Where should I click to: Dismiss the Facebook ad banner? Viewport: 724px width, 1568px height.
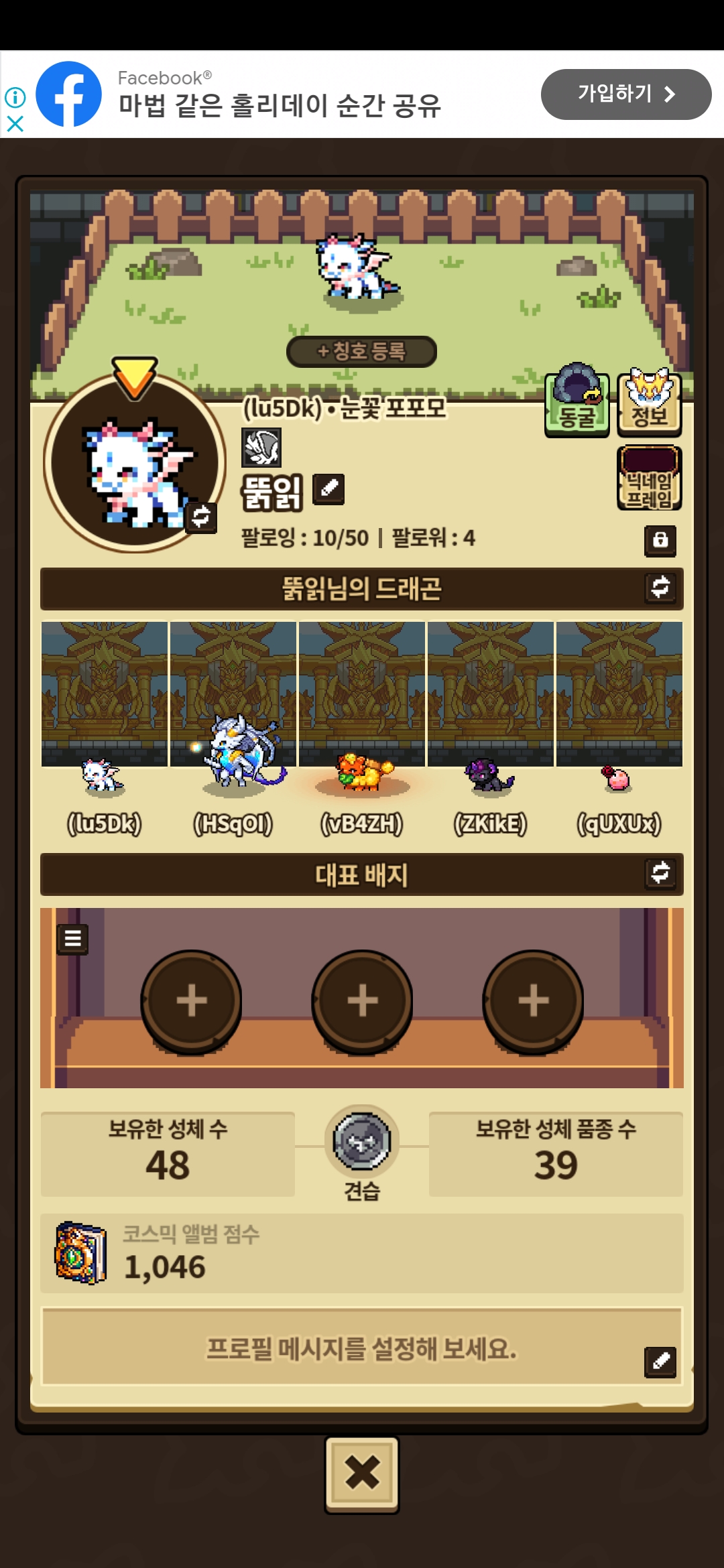point(15,124)
